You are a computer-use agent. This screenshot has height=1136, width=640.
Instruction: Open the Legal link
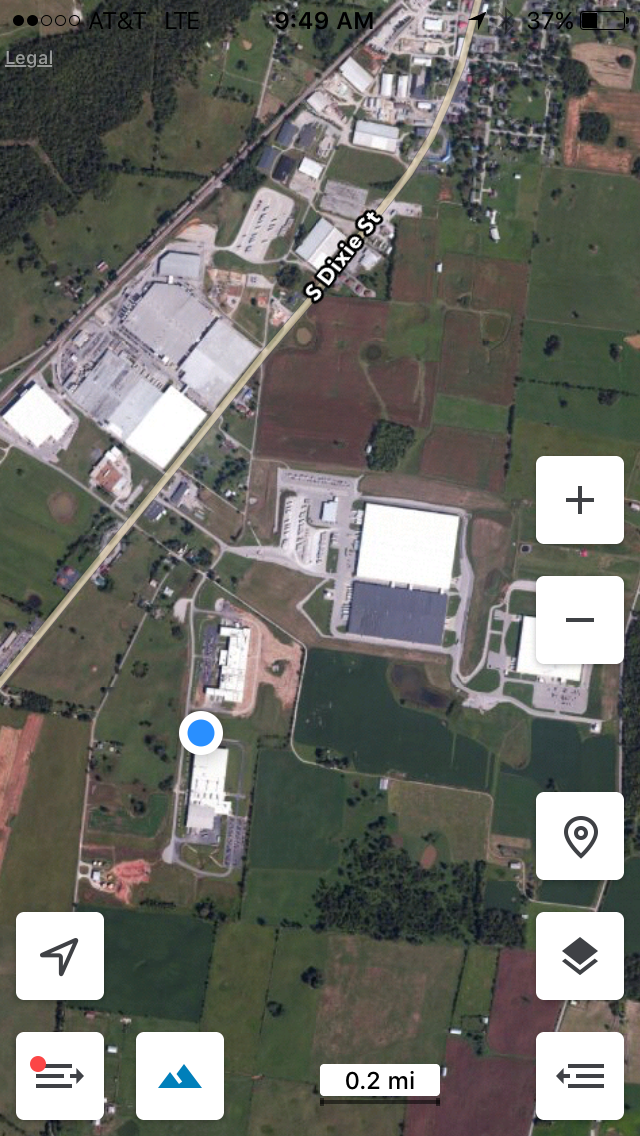click(29, 58)
